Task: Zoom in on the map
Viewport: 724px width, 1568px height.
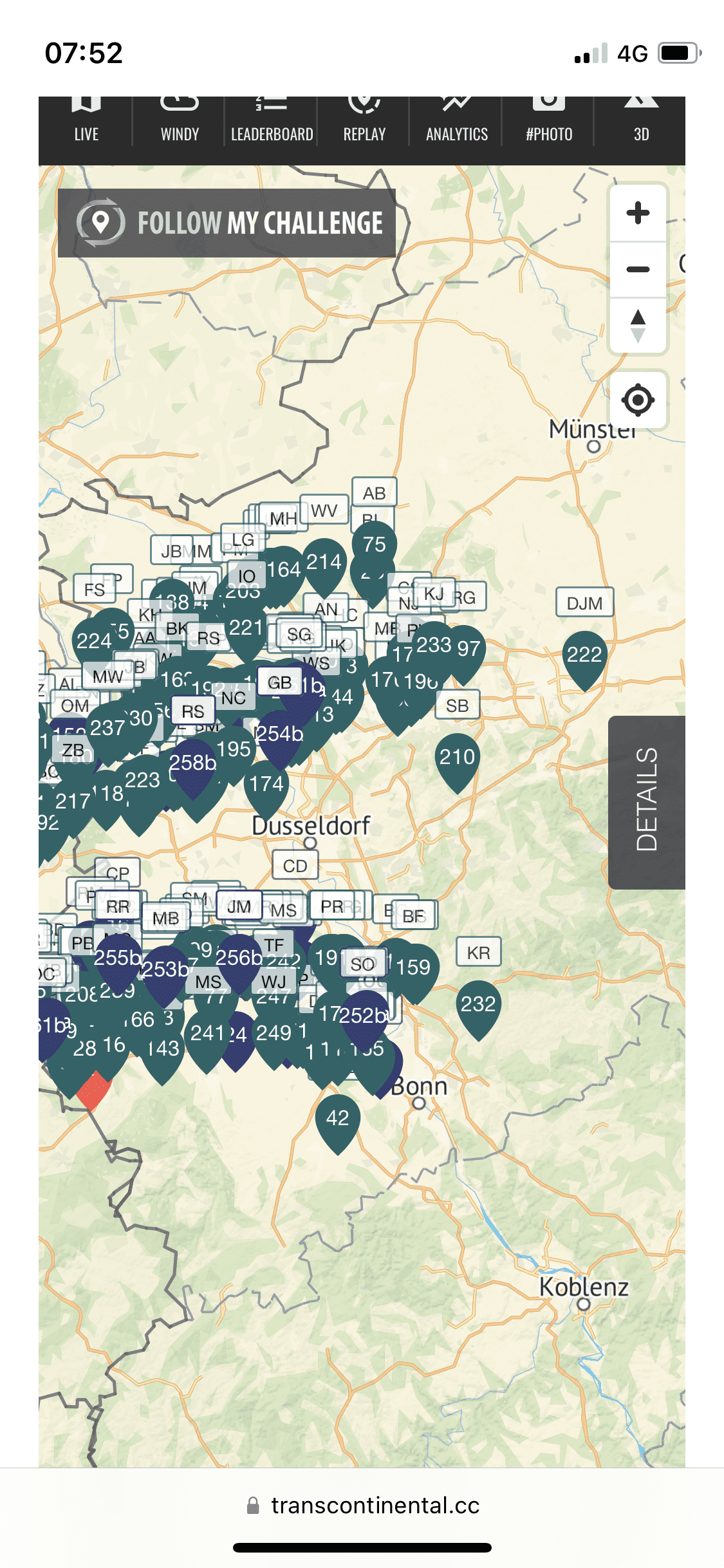Action: pyautogui.click(x=638, y=213)
